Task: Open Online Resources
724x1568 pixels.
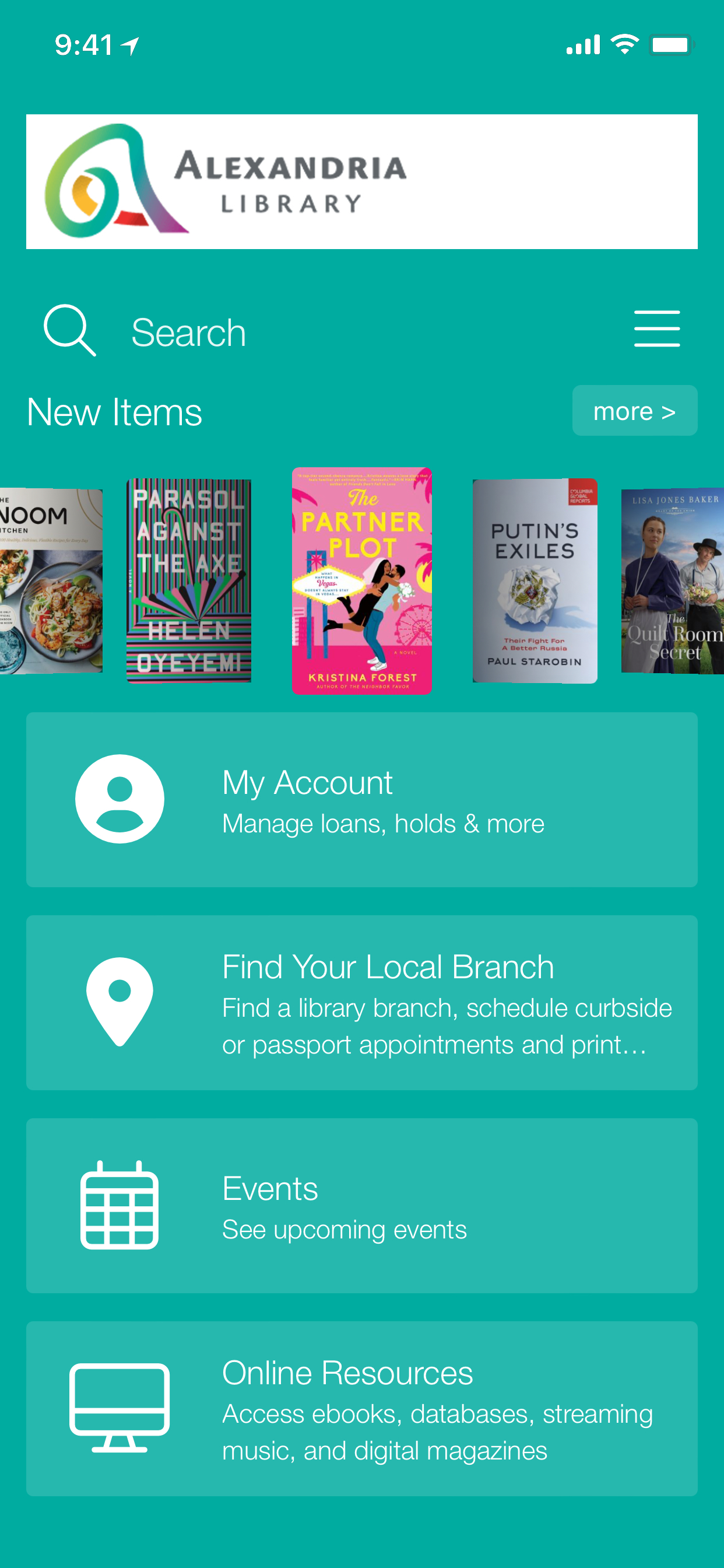Action: point(361,1408)
